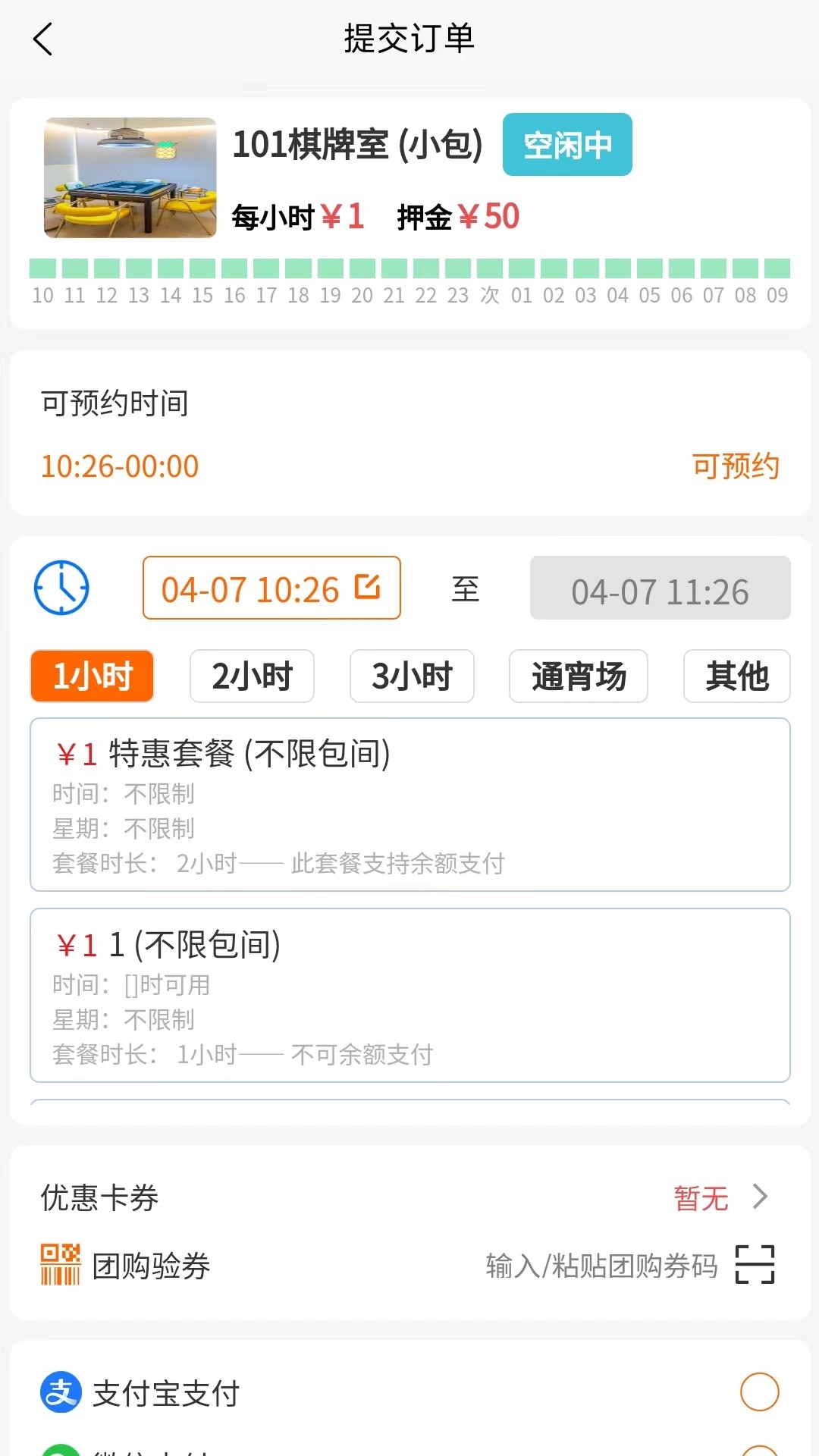This screenshot has height=1456, width=819.
Task: Click the blue clock icon
Action: [61, 588]
